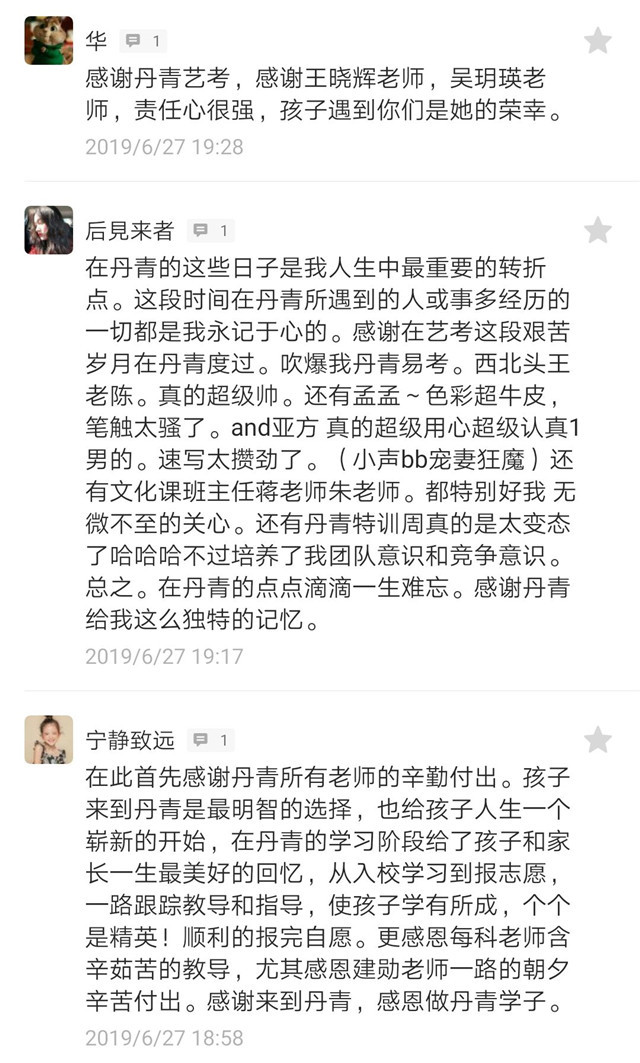View replies on 后見来者's comment
This screenshot has width=640, height=1063.
[211, 231]
